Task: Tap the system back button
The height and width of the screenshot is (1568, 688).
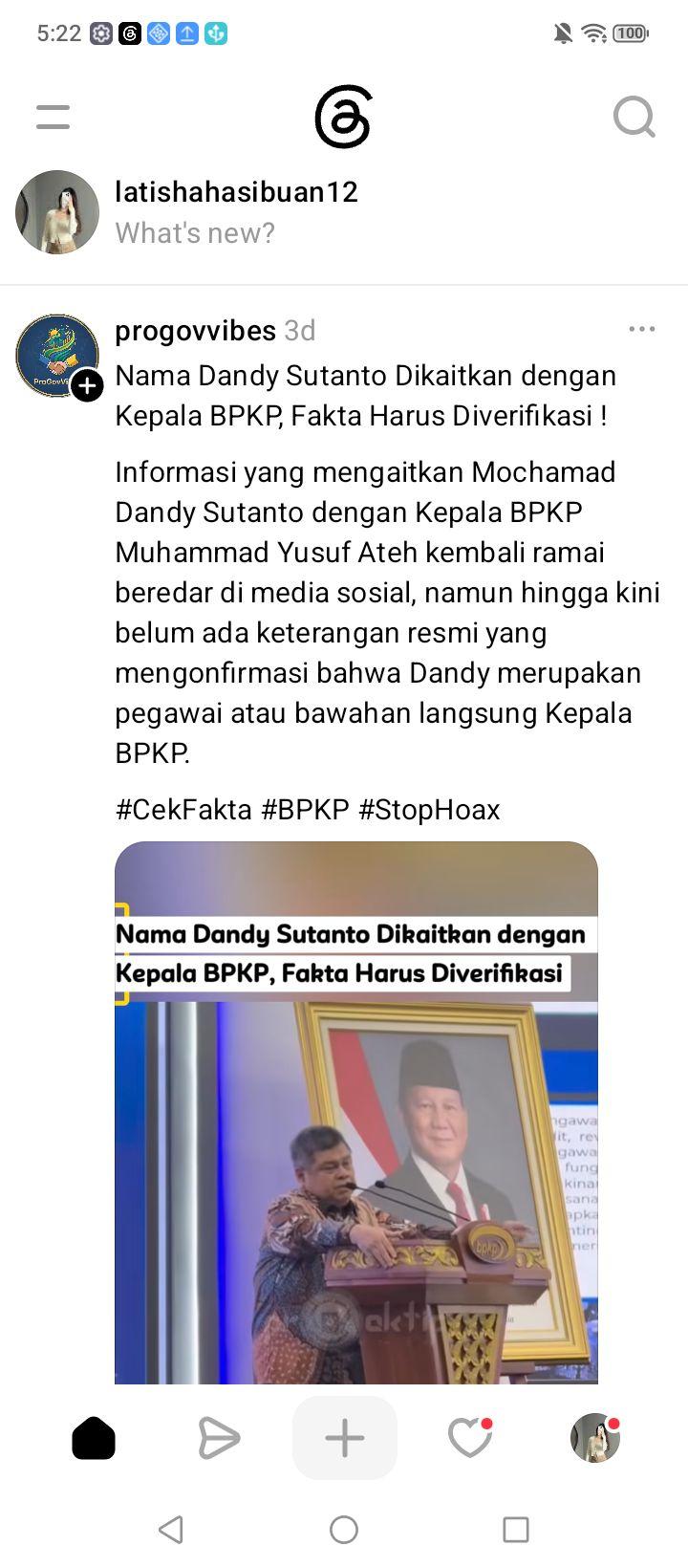Action: pos(171,1530)
